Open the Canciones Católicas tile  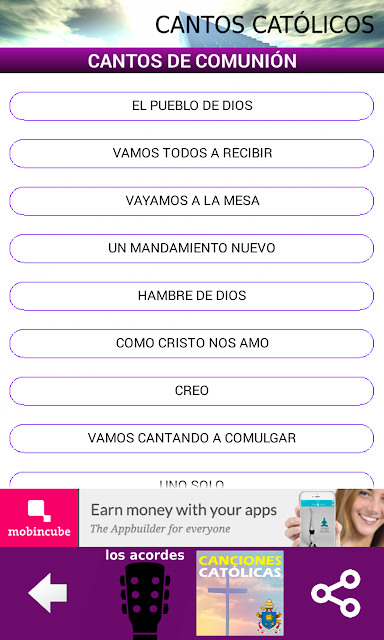(240, 593)
